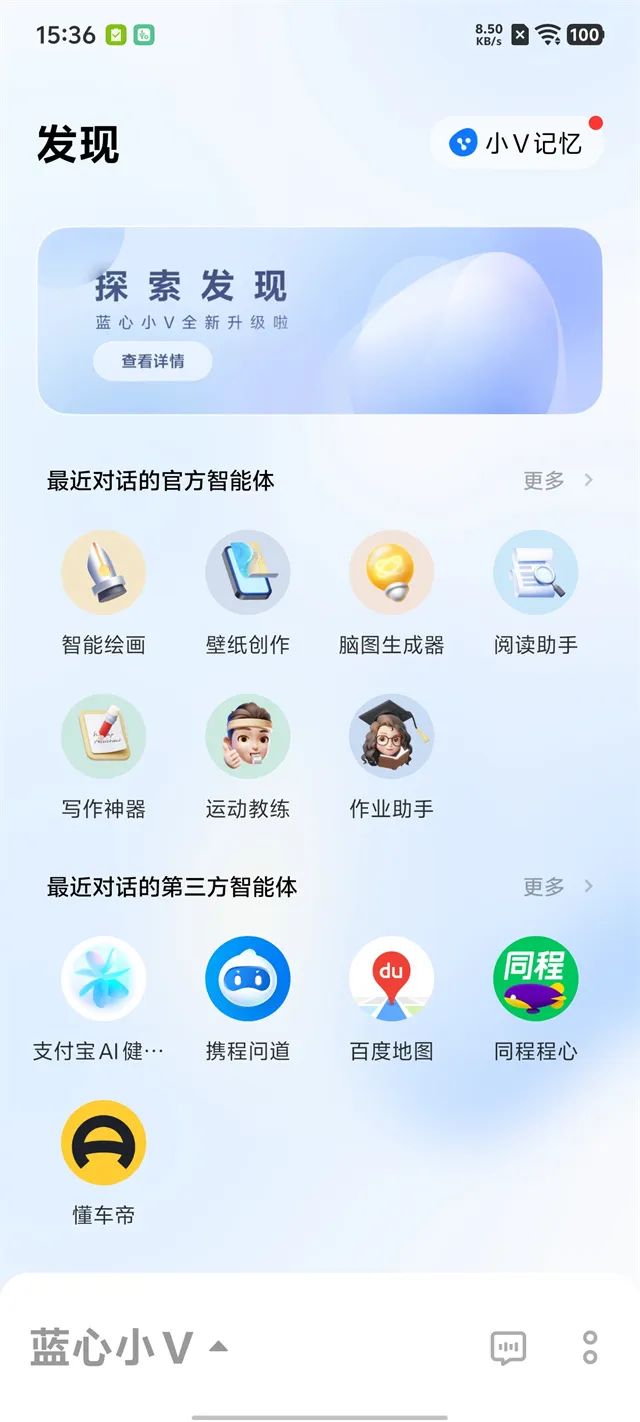Open the chat message icon
The height and width of the screenshot is (1422, 640).
click(508, 1348)
